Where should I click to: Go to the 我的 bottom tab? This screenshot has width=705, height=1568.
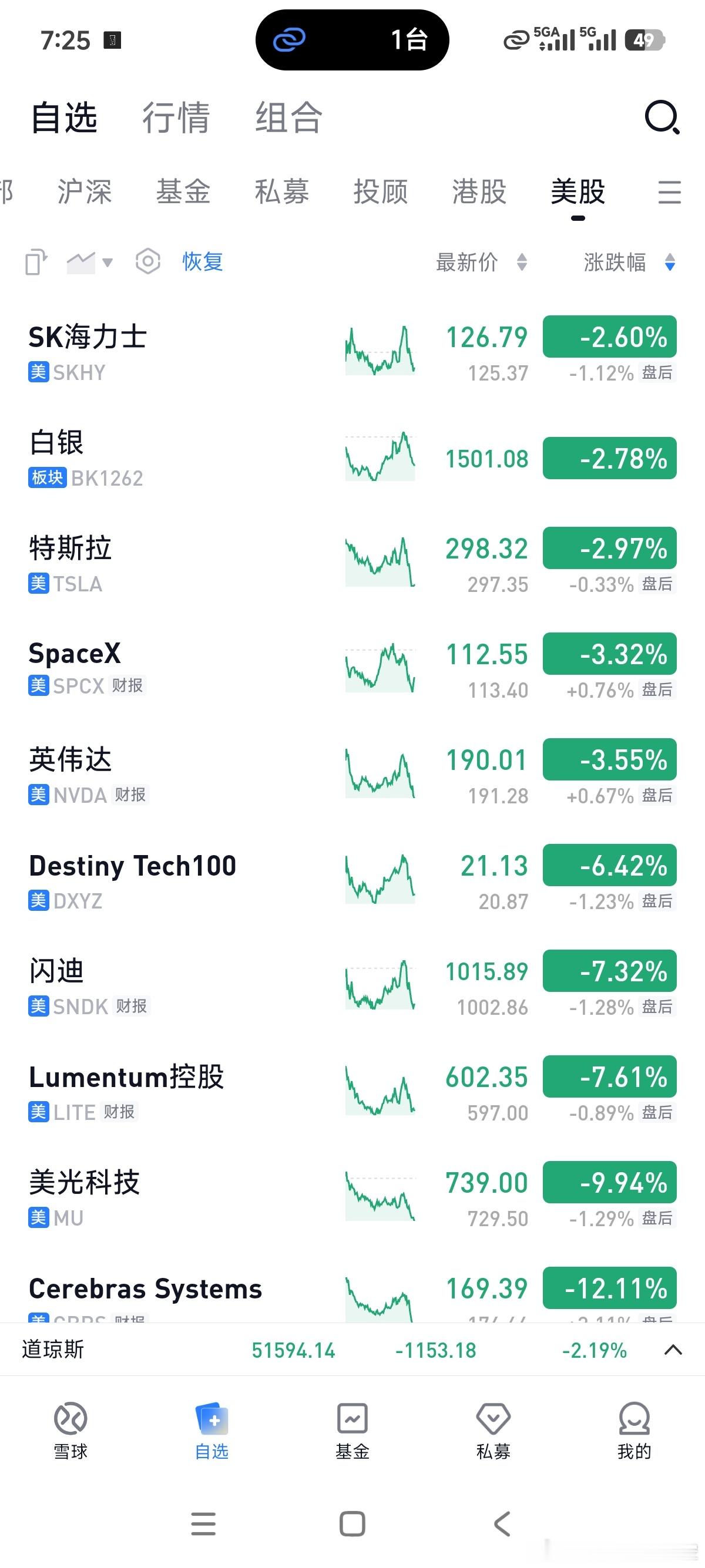click(x=634, y=1431)
